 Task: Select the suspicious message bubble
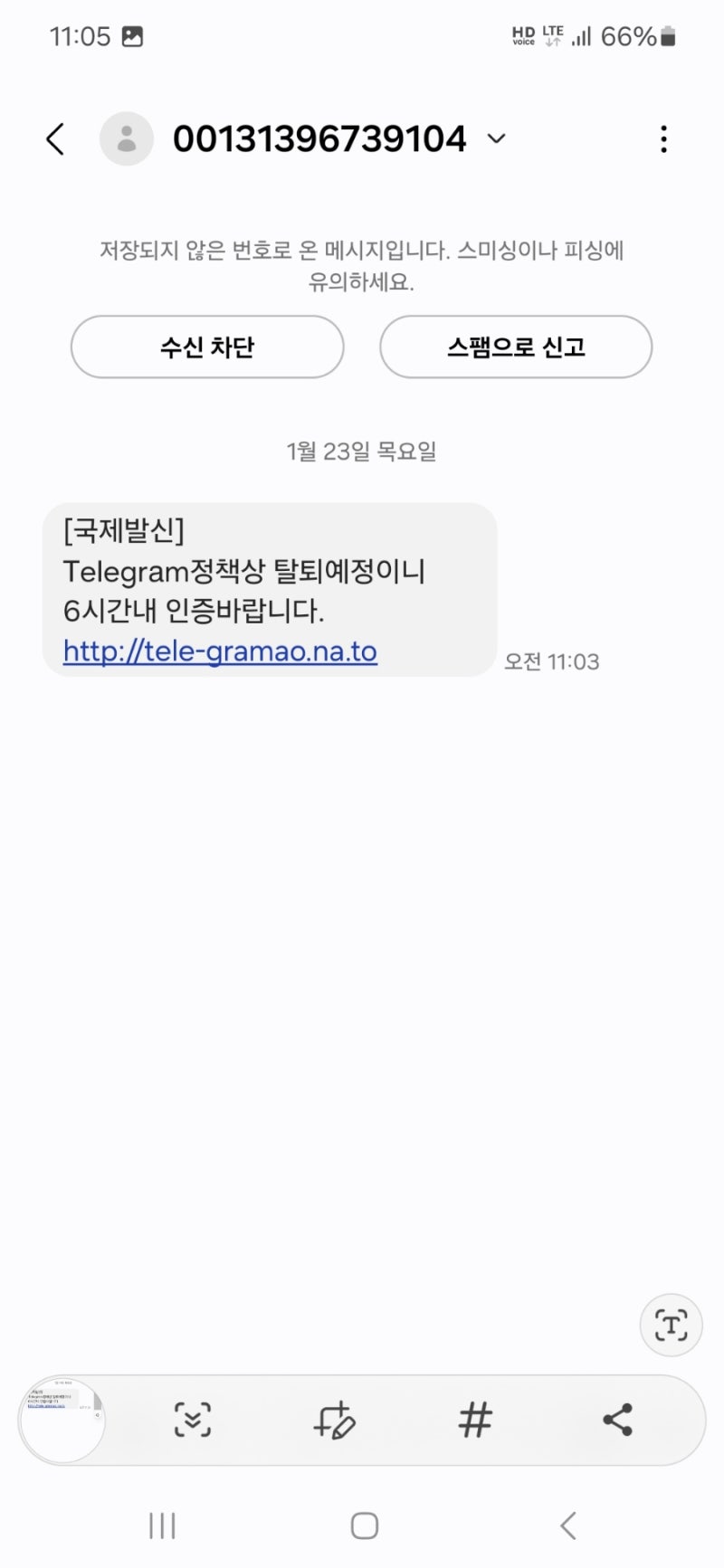click(271, 588)
